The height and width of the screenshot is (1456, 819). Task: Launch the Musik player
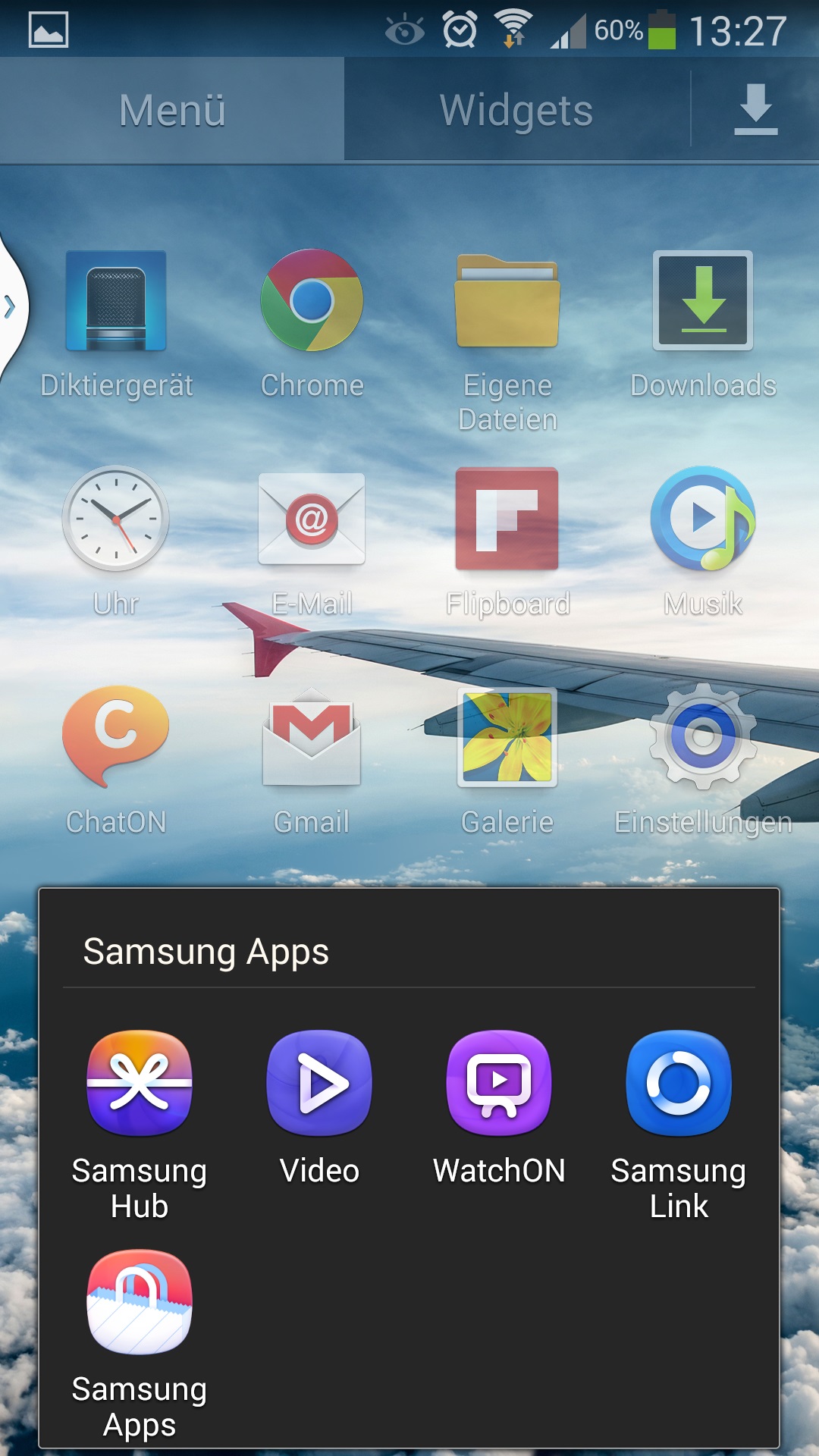click(703, 519)
